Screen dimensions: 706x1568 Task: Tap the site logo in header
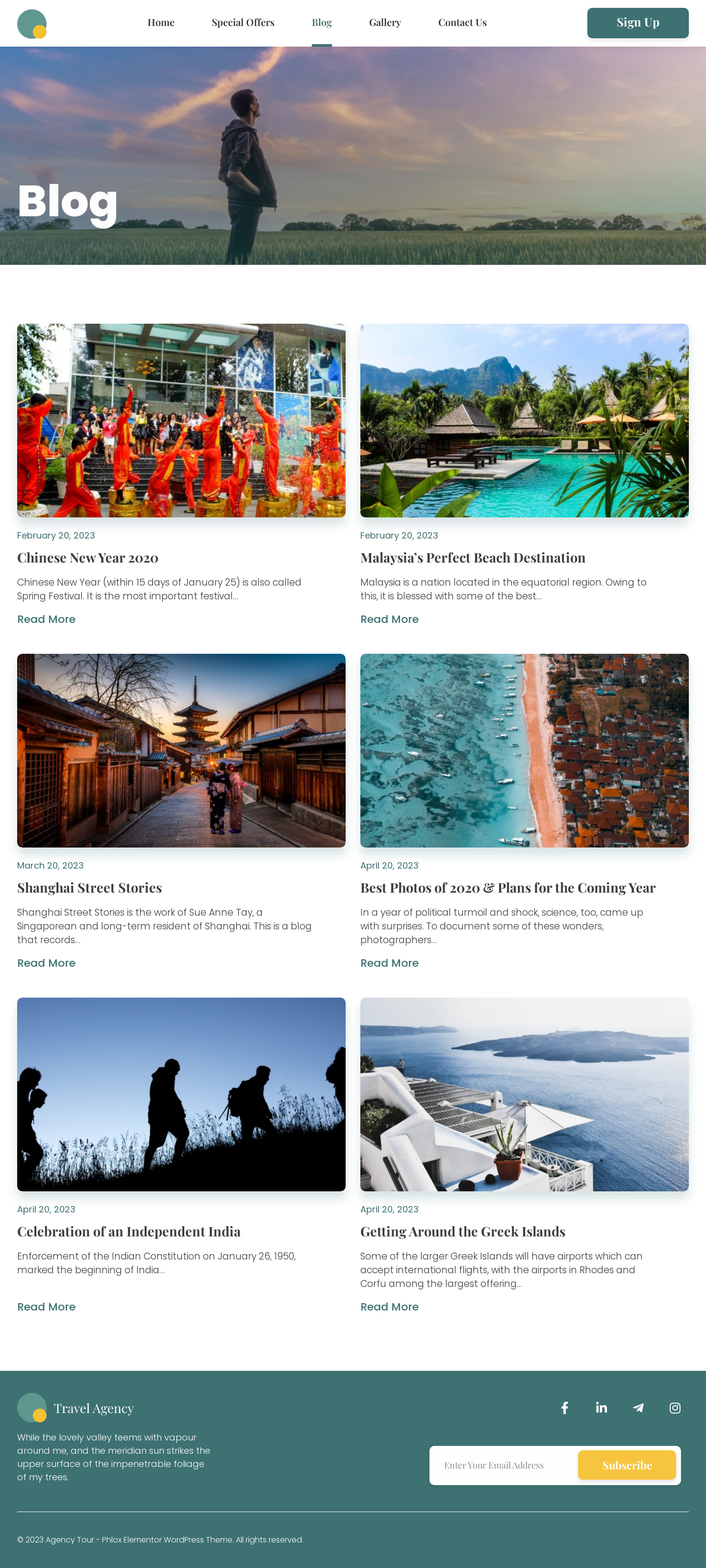click(32, 24)
